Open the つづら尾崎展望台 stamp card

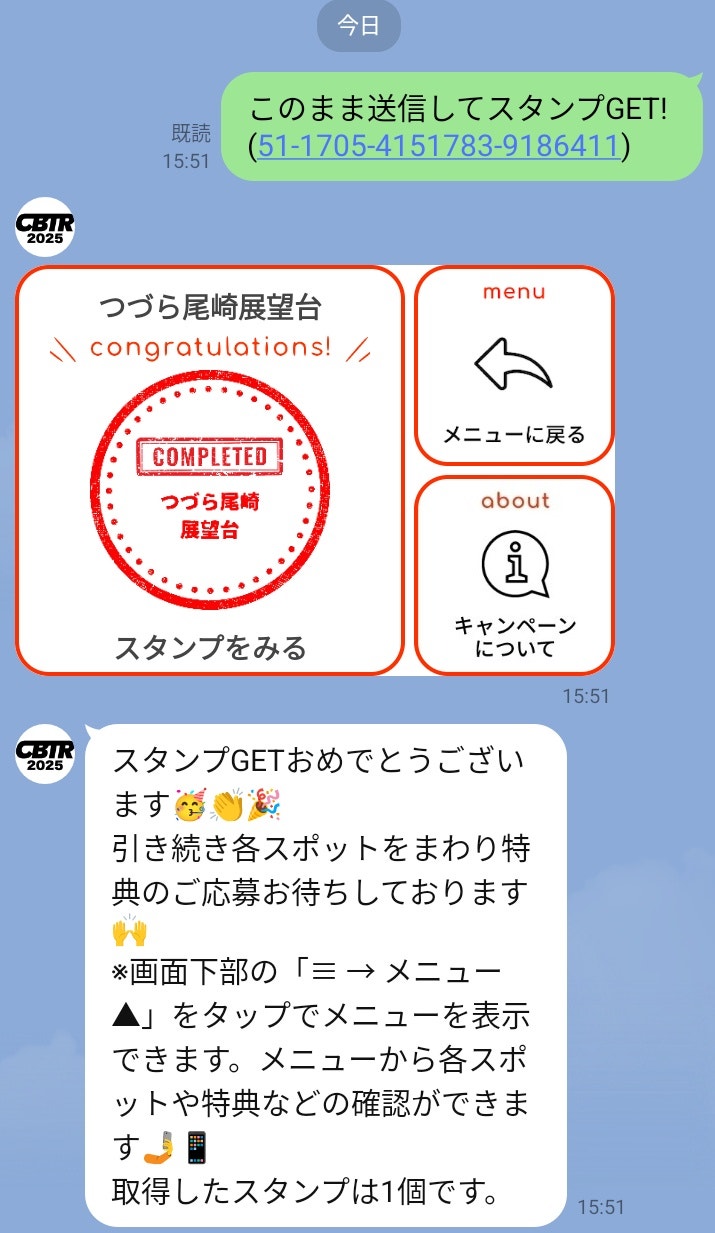pos(210,470)
